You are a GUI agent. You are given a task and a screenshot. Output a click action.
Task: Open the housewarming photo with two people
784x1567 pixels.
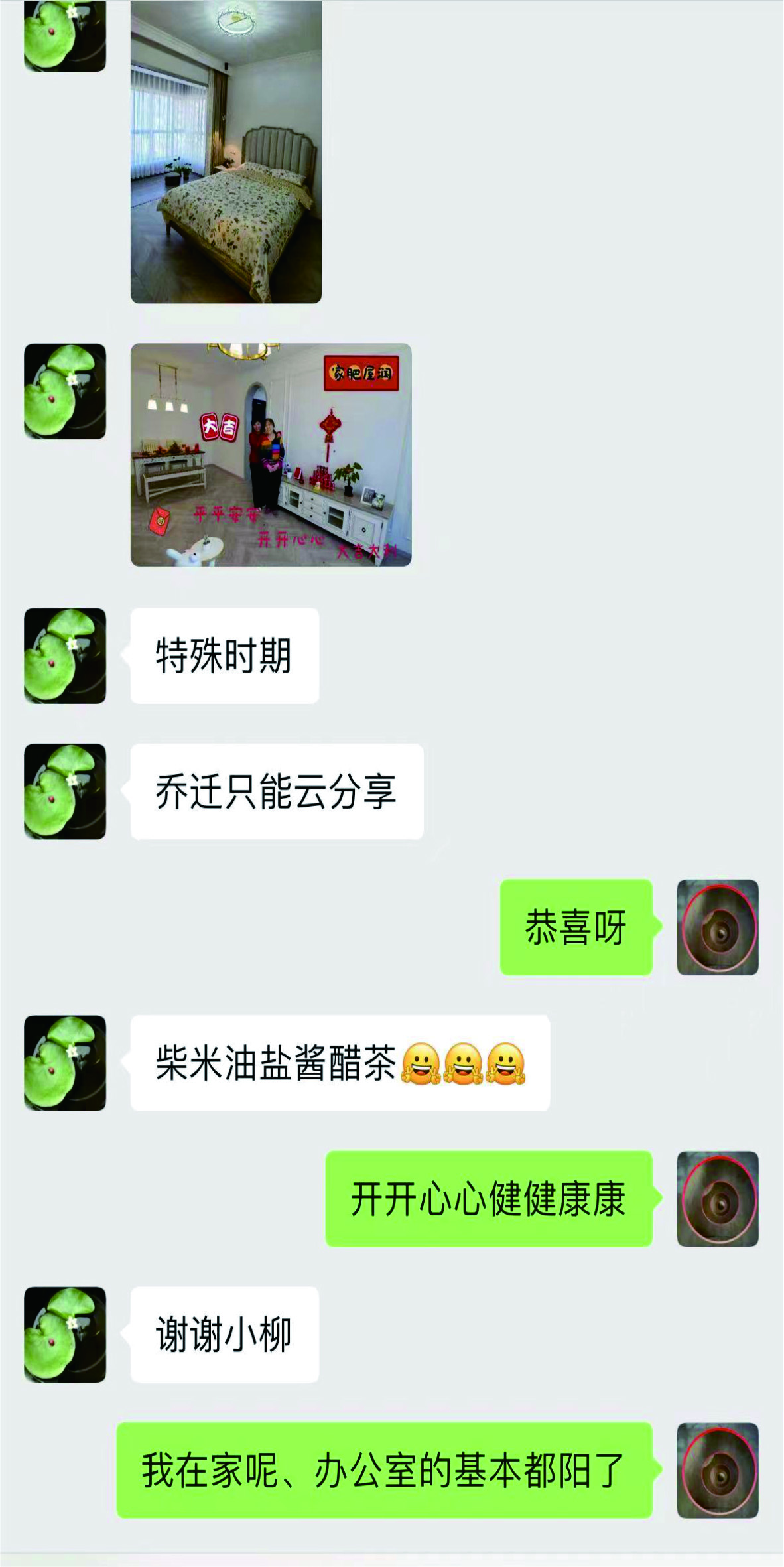pyautogui.click(x=271, y=454)
